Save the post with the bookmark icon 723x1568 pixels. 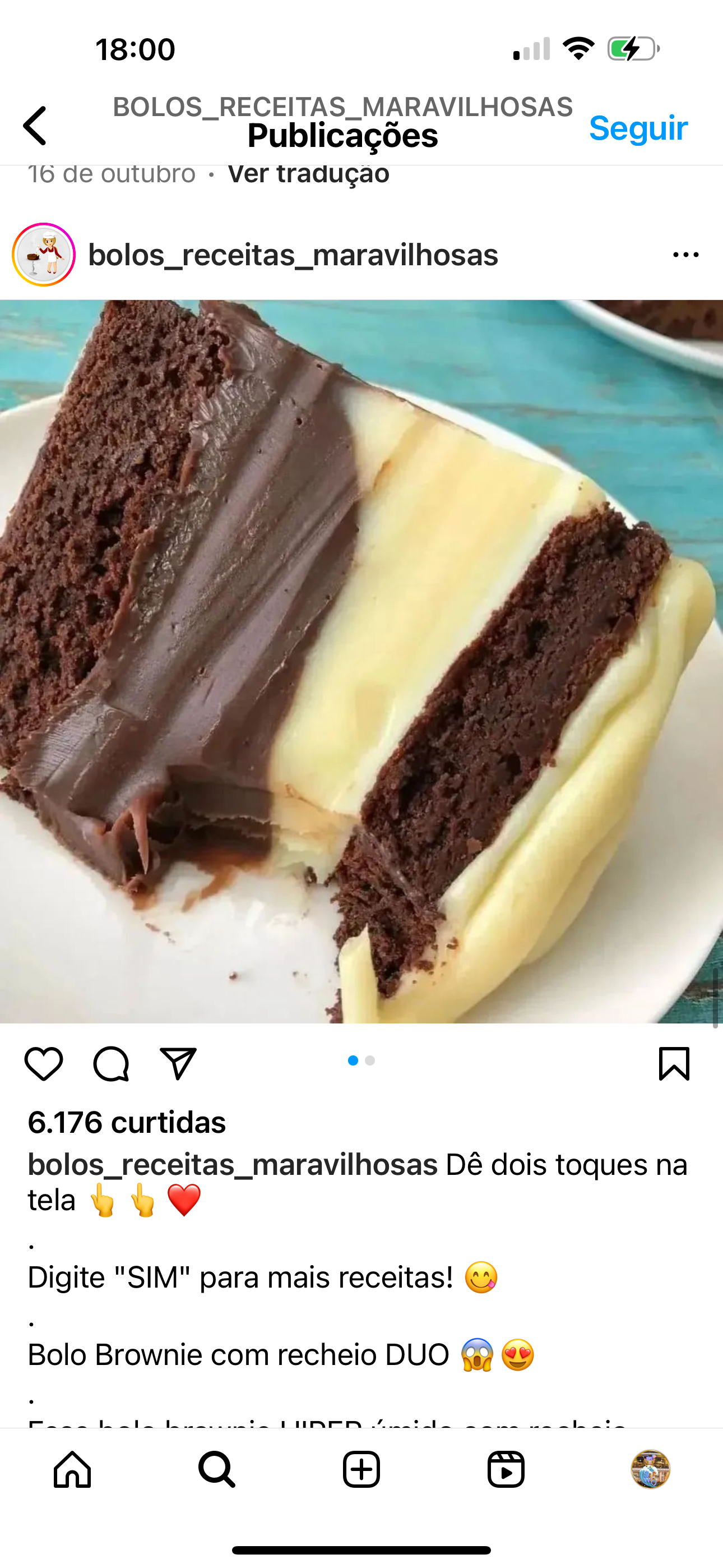click(674, 1064)
